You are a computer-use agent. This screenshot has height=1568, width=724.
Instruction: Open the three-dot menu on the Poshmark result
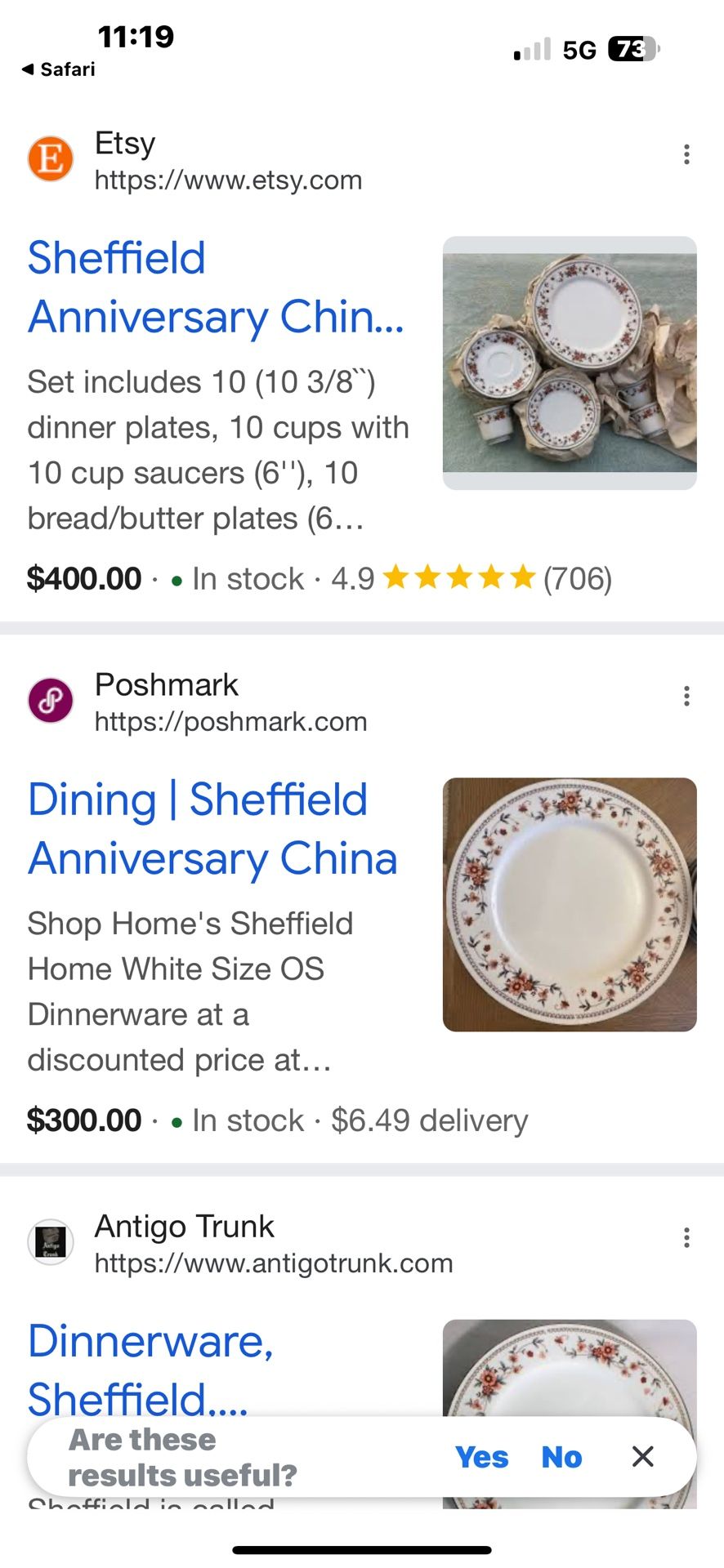tap(686, 695)
